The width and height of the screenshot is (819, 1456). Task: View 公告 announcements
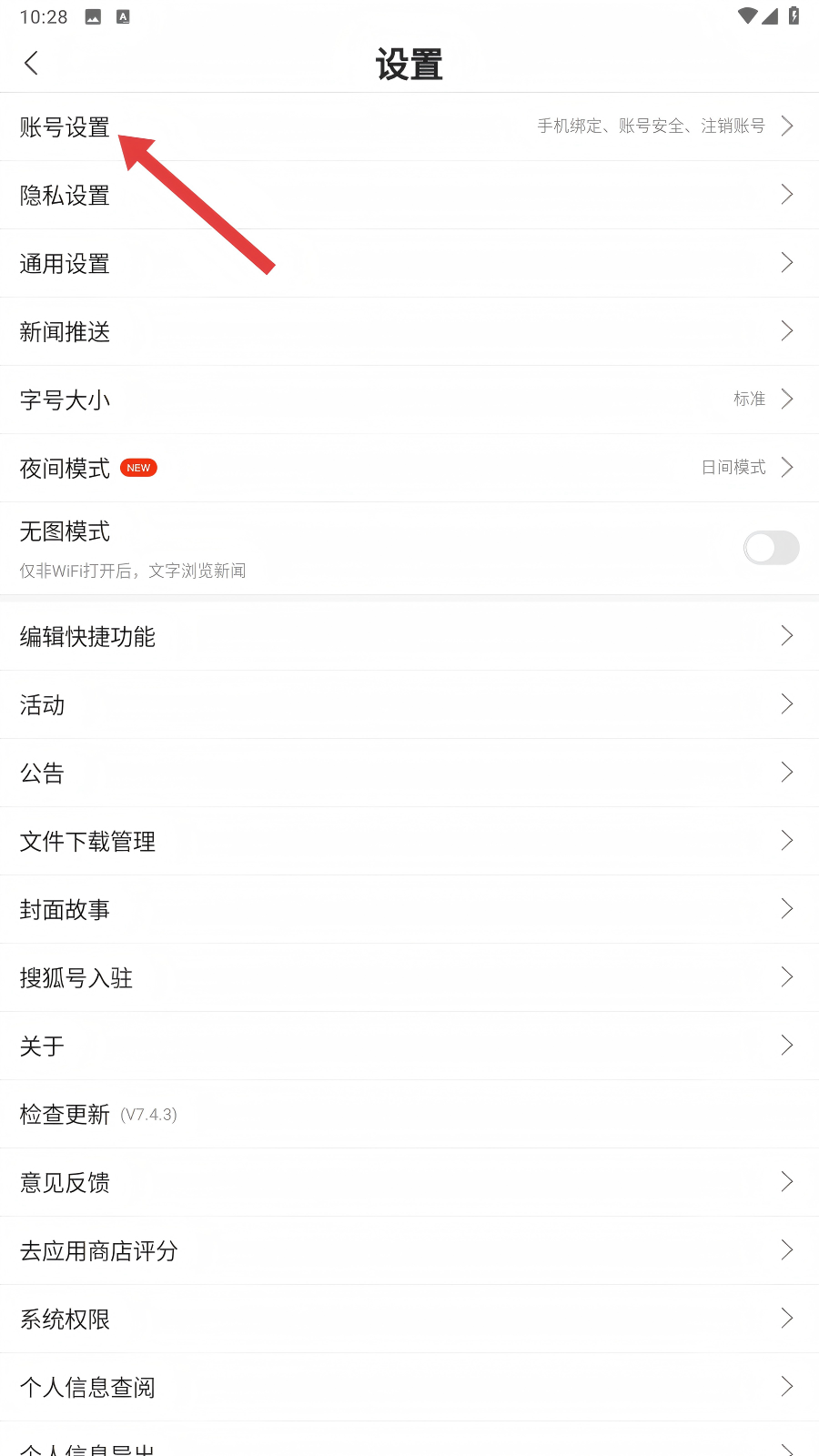(409, 773)
